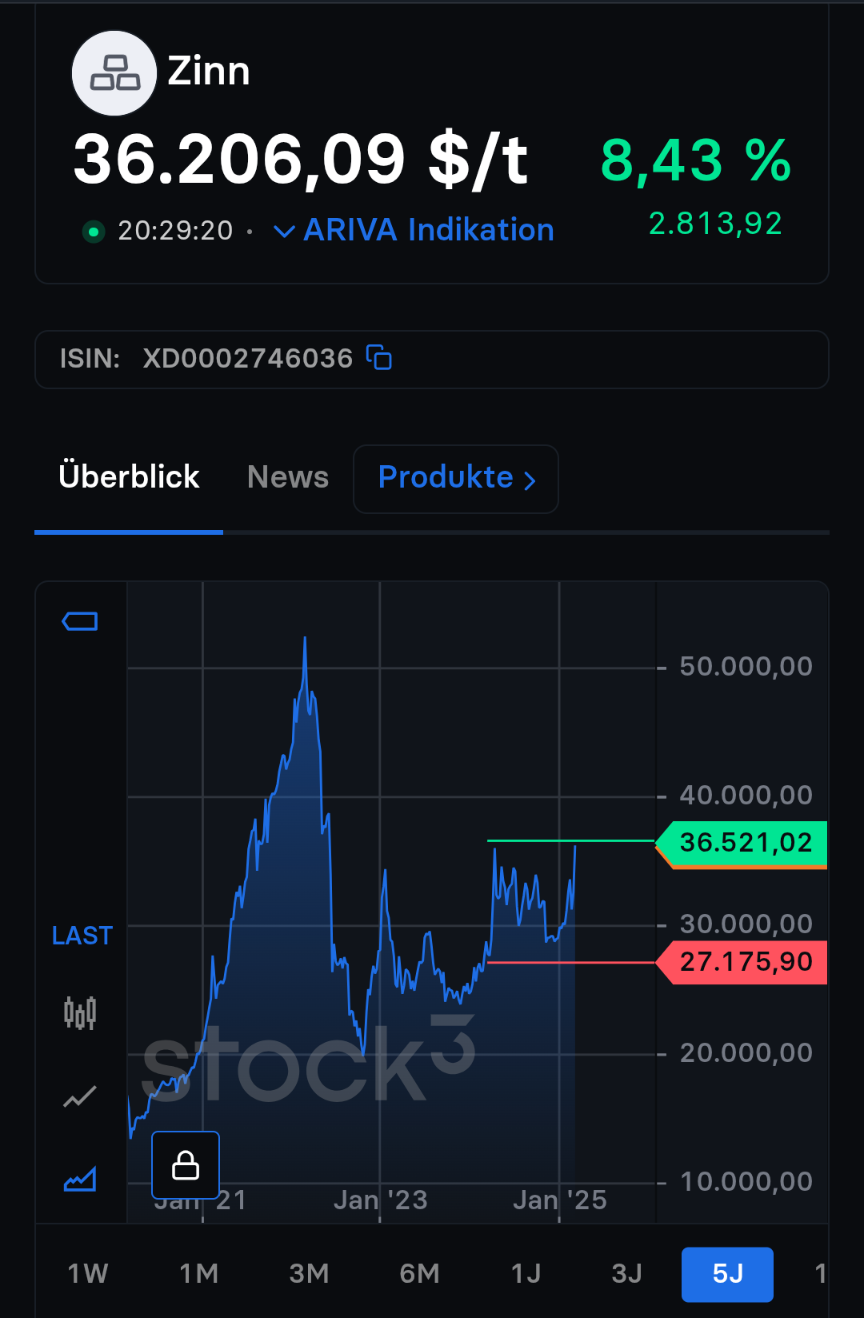Show the 3J chart period
Viewport: 864px width, 1318px height.
627,1273
